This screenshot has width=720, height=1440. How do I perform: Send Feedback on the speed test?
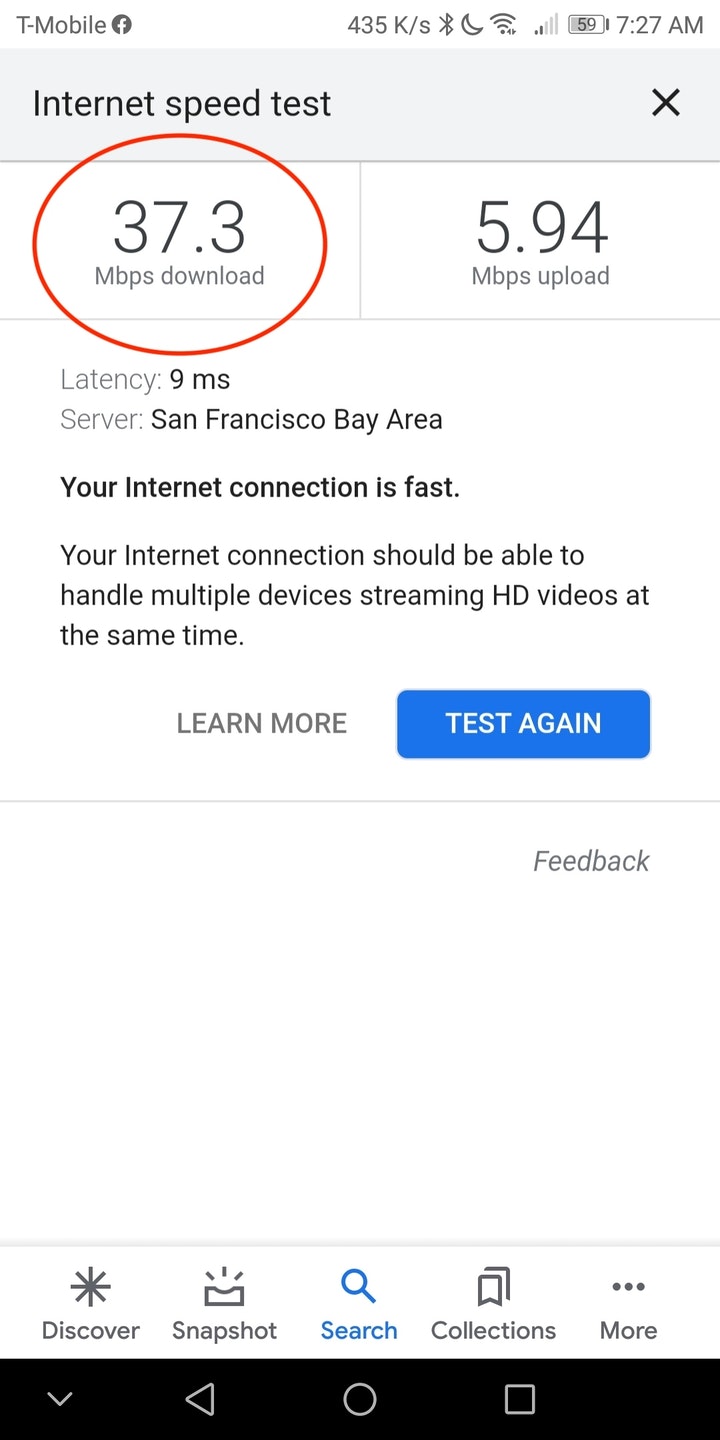[x=590, y=861]
